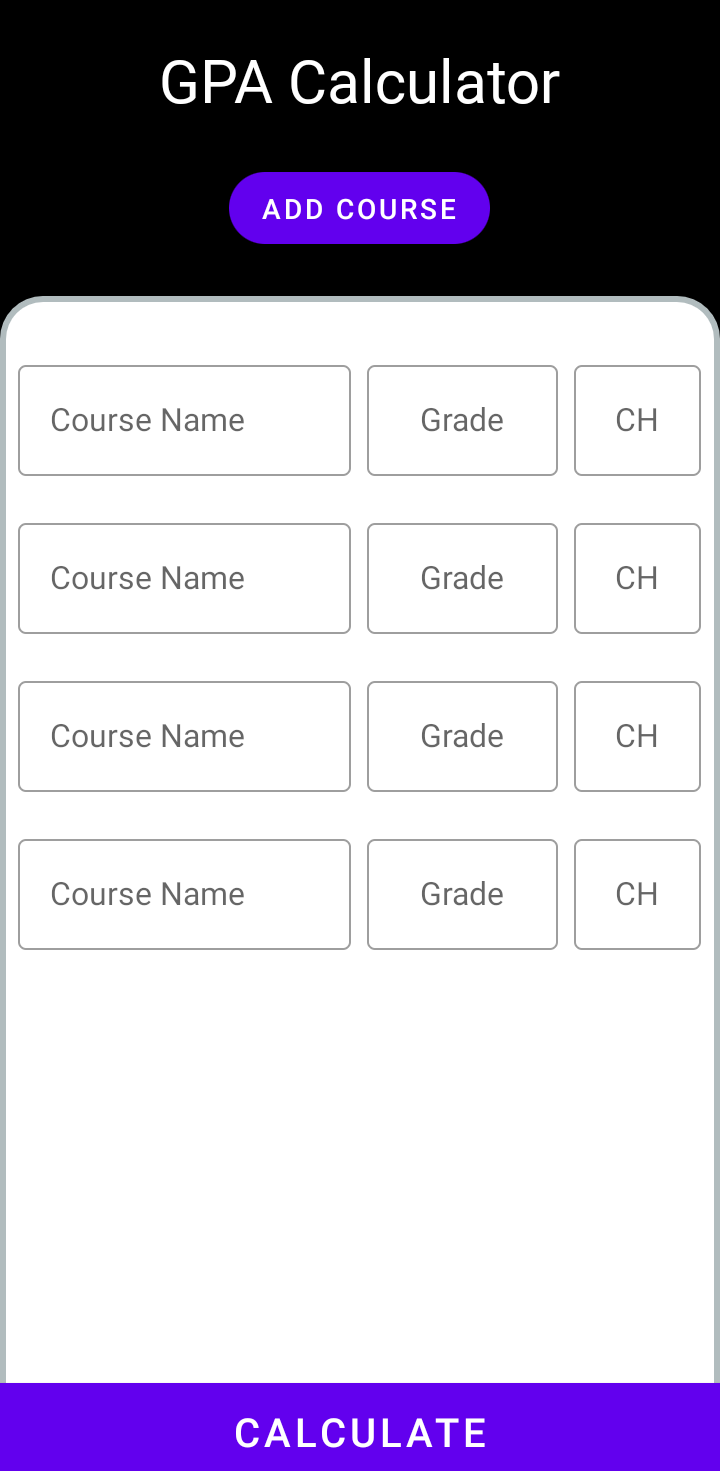Select the second row CH field
Image resolution: width=720 pixels, height=1471 pixels.
click(637, 578)
